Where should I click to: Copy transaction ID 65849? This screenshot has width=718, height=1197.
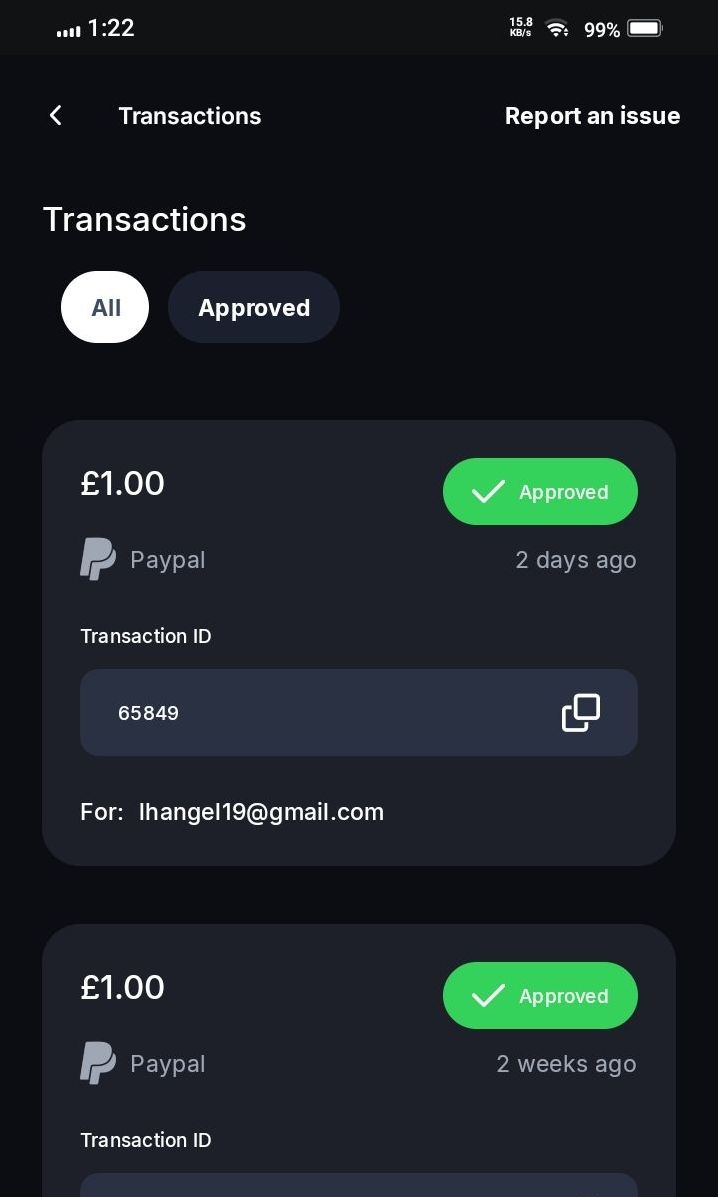[581, 713]
